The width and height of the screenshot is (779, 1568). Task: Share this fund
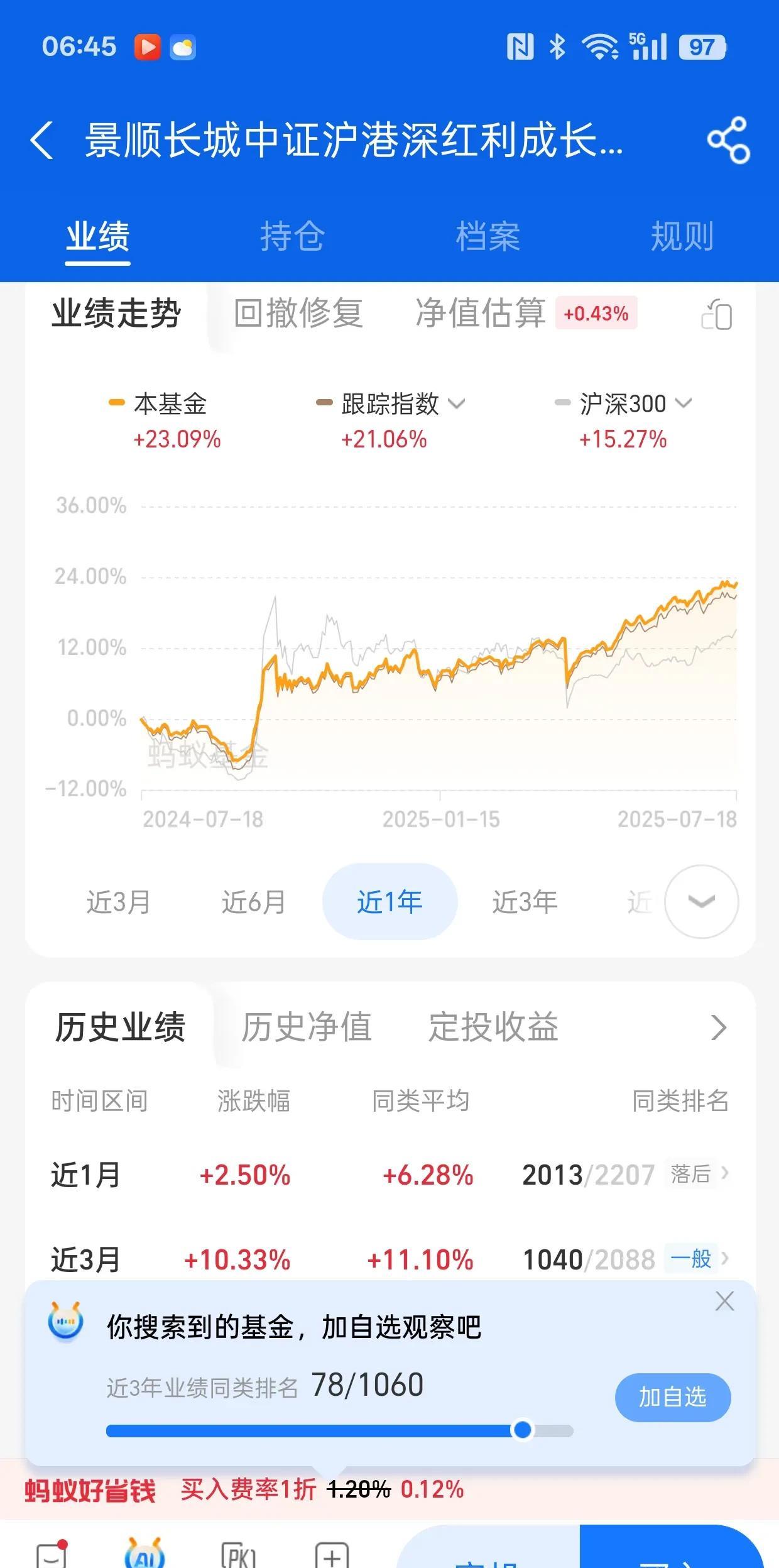(728, 140)
